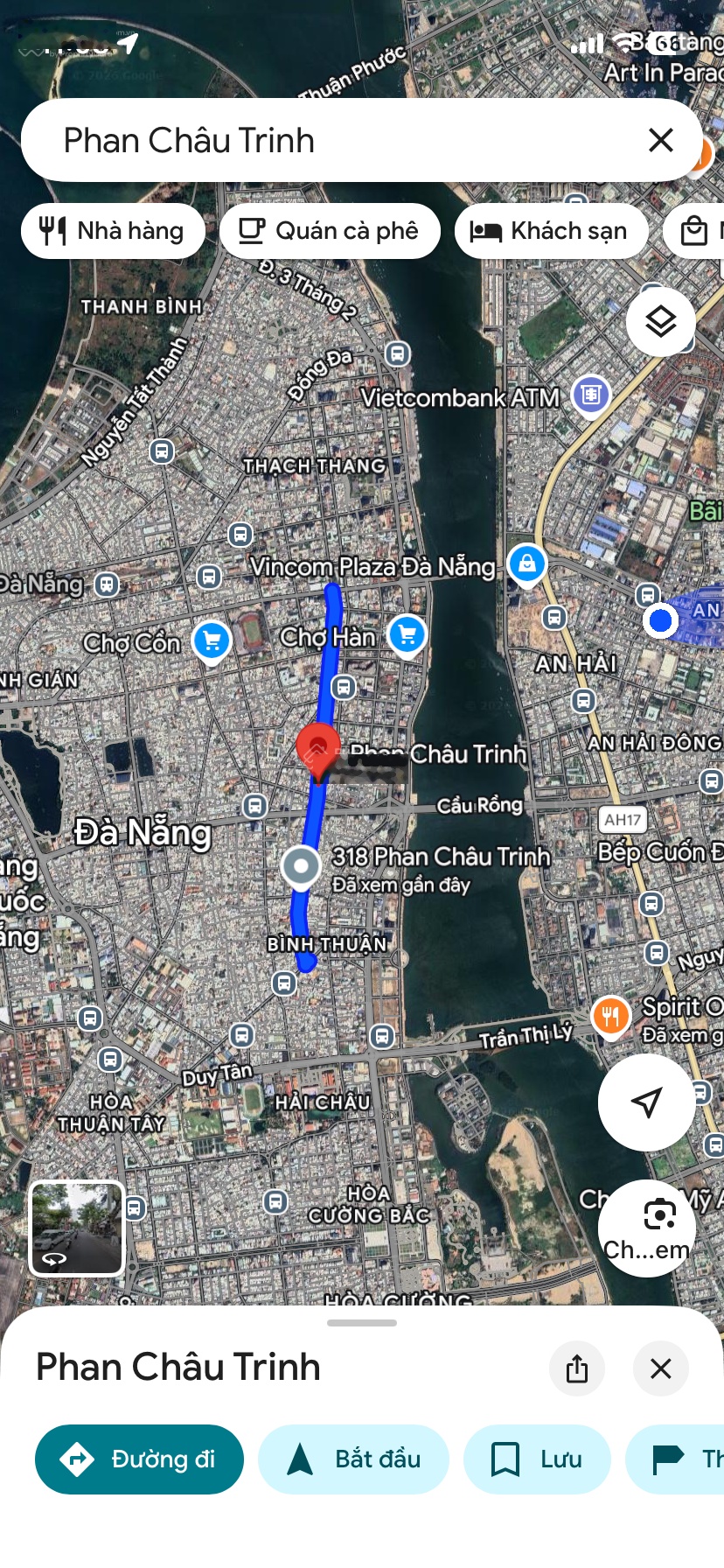Filter map by Nhà hàng
The width and height of the screenshot is (724, 1568).
(113, 231)
